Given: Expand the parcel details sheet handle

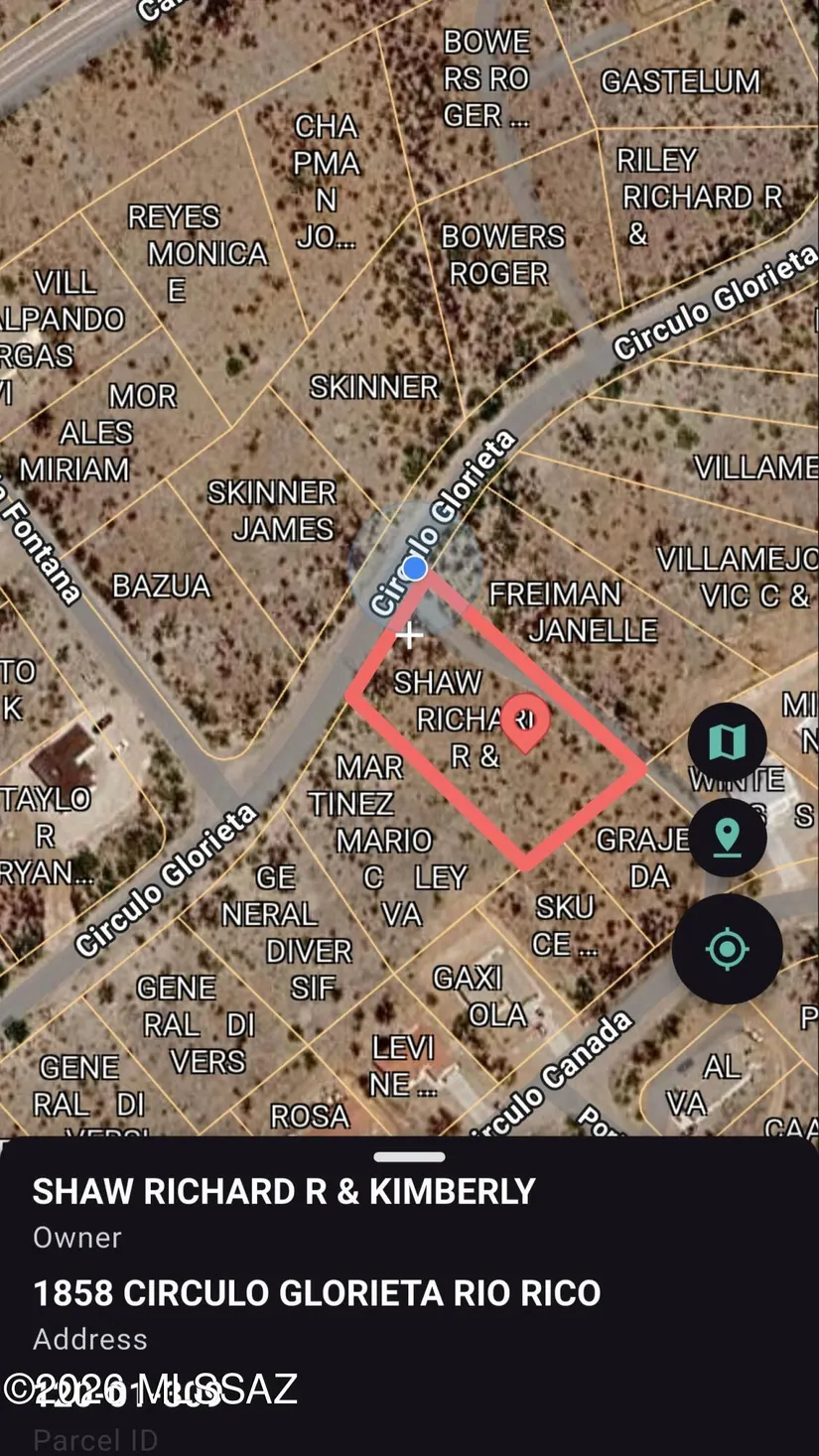Looking at the screenshot, I should click(409, 1156).
